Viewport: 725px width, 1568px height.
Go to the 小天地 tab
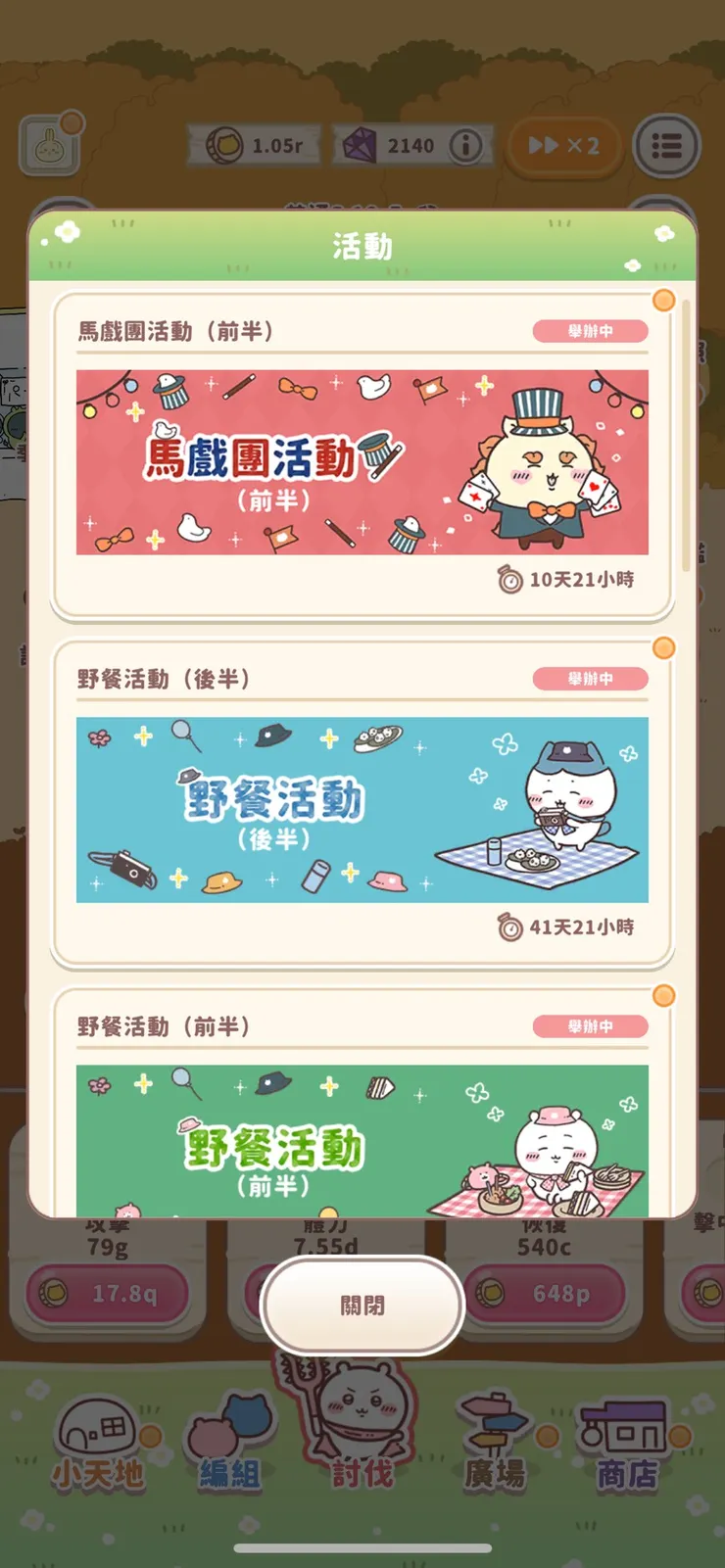98,1445
